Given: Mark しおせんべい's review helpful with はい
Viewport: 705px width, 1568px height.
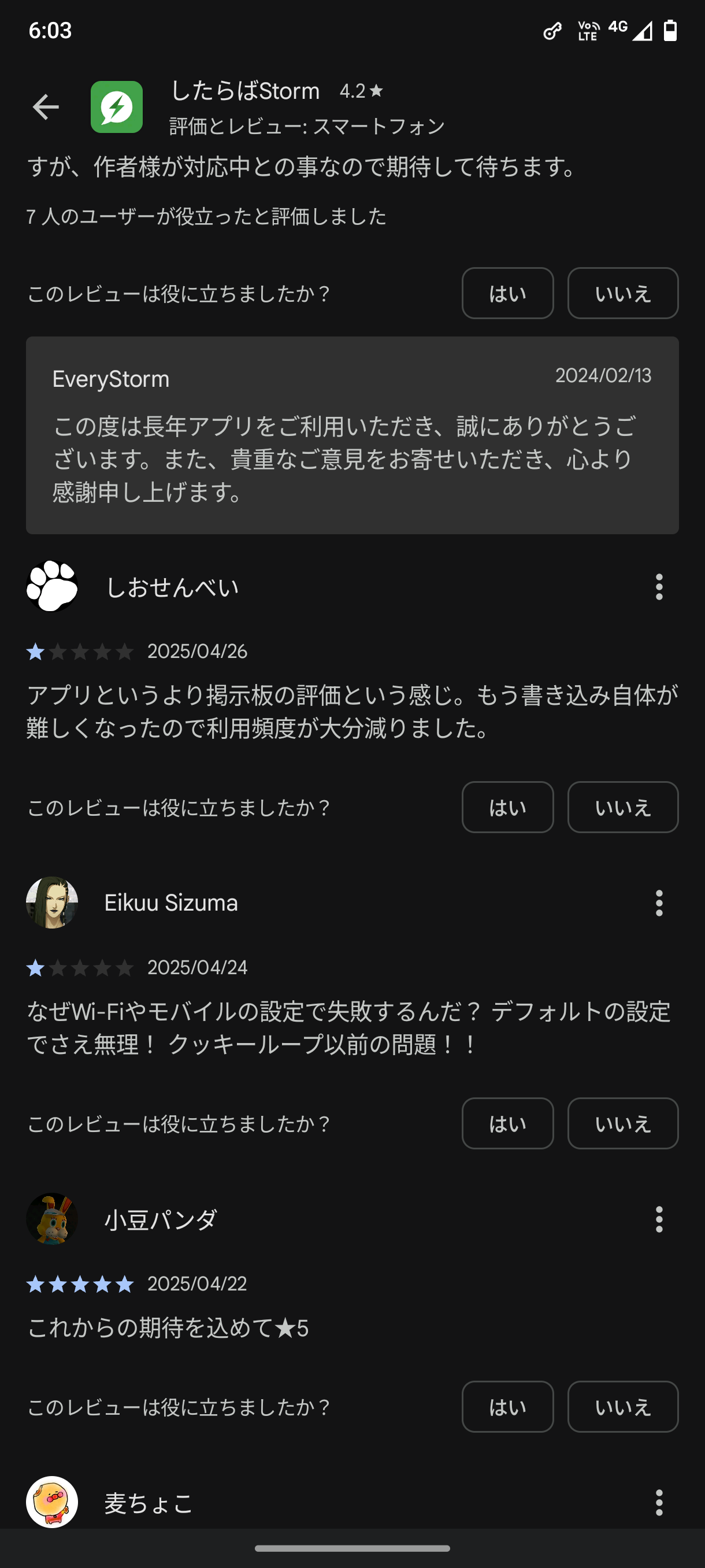Looking at the screenshot, I should coord(507,807).
